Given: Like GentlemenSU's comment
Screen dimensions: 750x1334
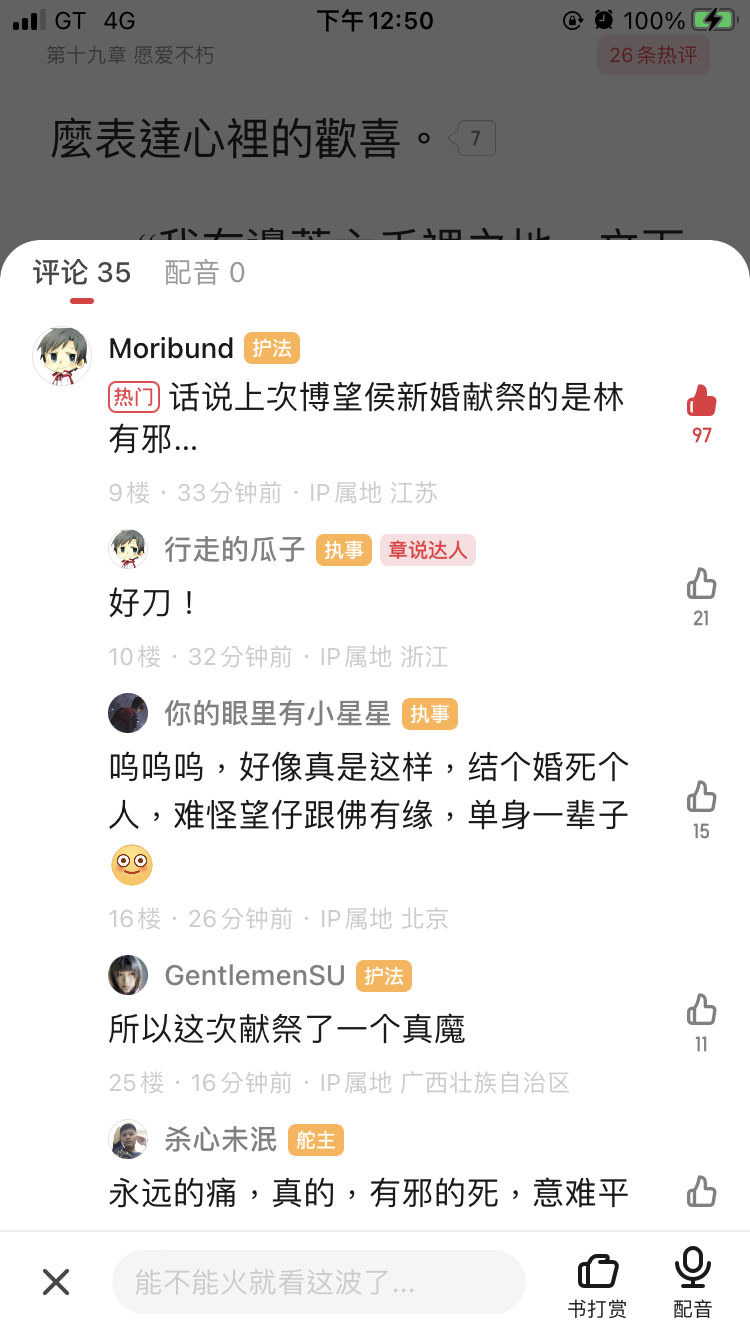Looking at the screenshot, I should (701, 1010).
